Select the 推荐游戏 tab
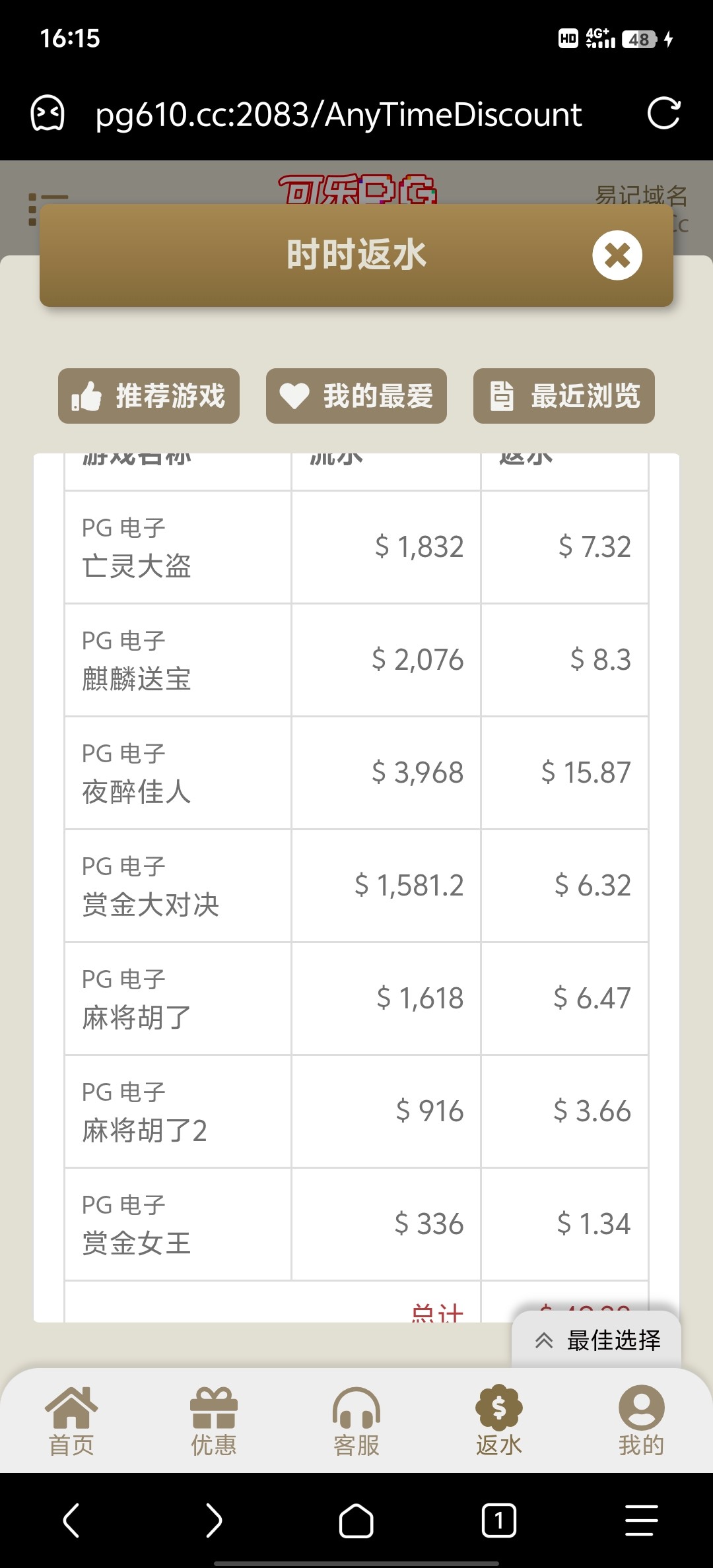 (149, 396)
